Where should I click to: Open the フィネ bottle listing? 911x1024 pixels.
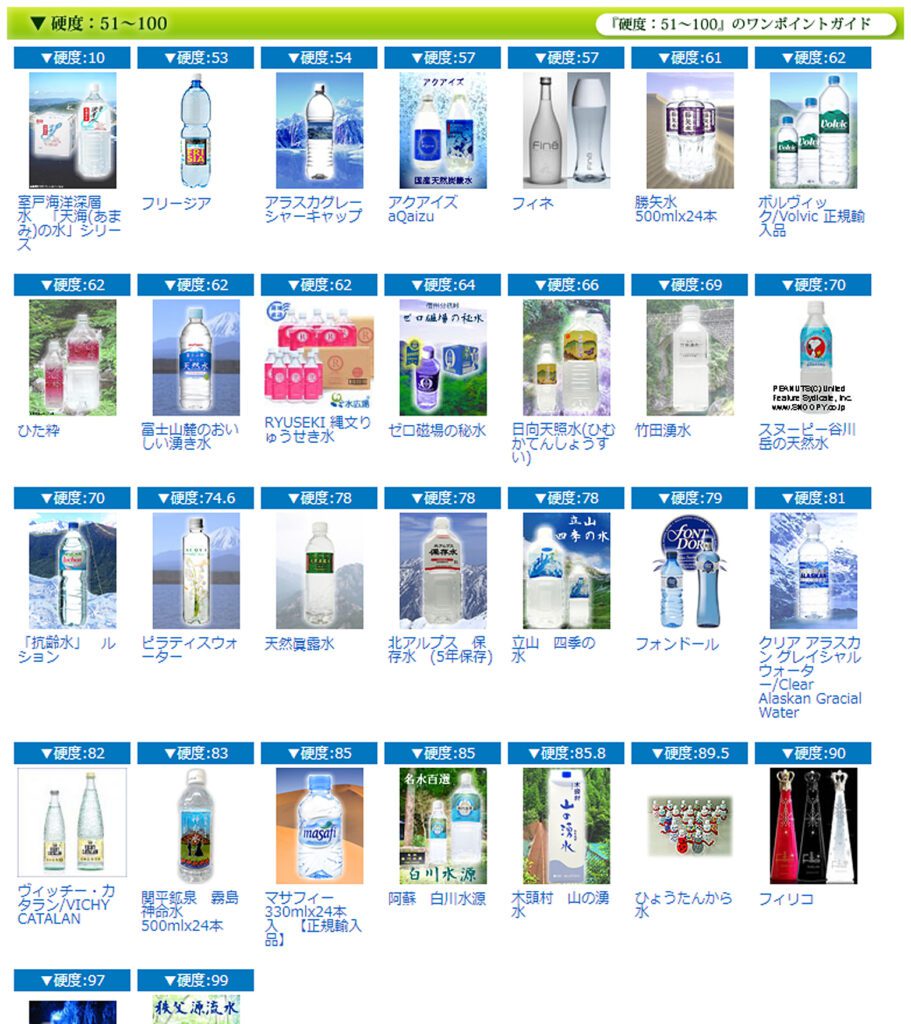click(x=532, y=203)
